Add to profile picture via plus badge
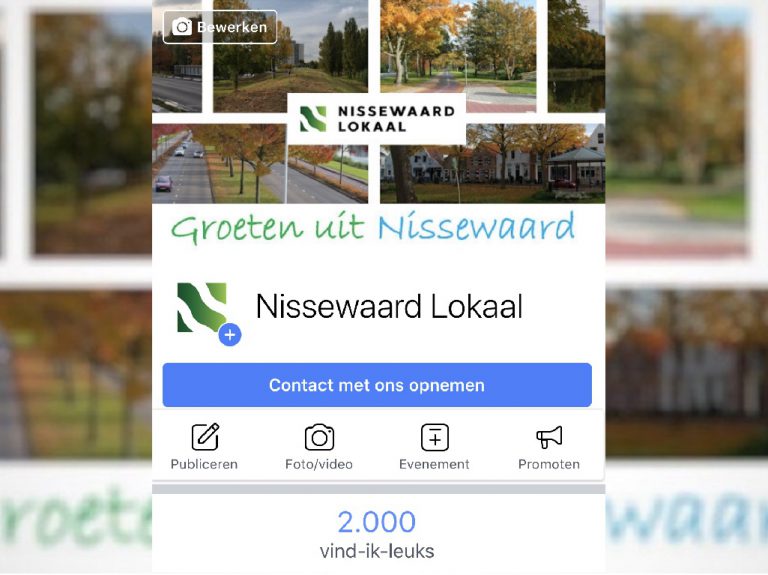The height and width of the screenshot is (575, 768). (230, 335)
